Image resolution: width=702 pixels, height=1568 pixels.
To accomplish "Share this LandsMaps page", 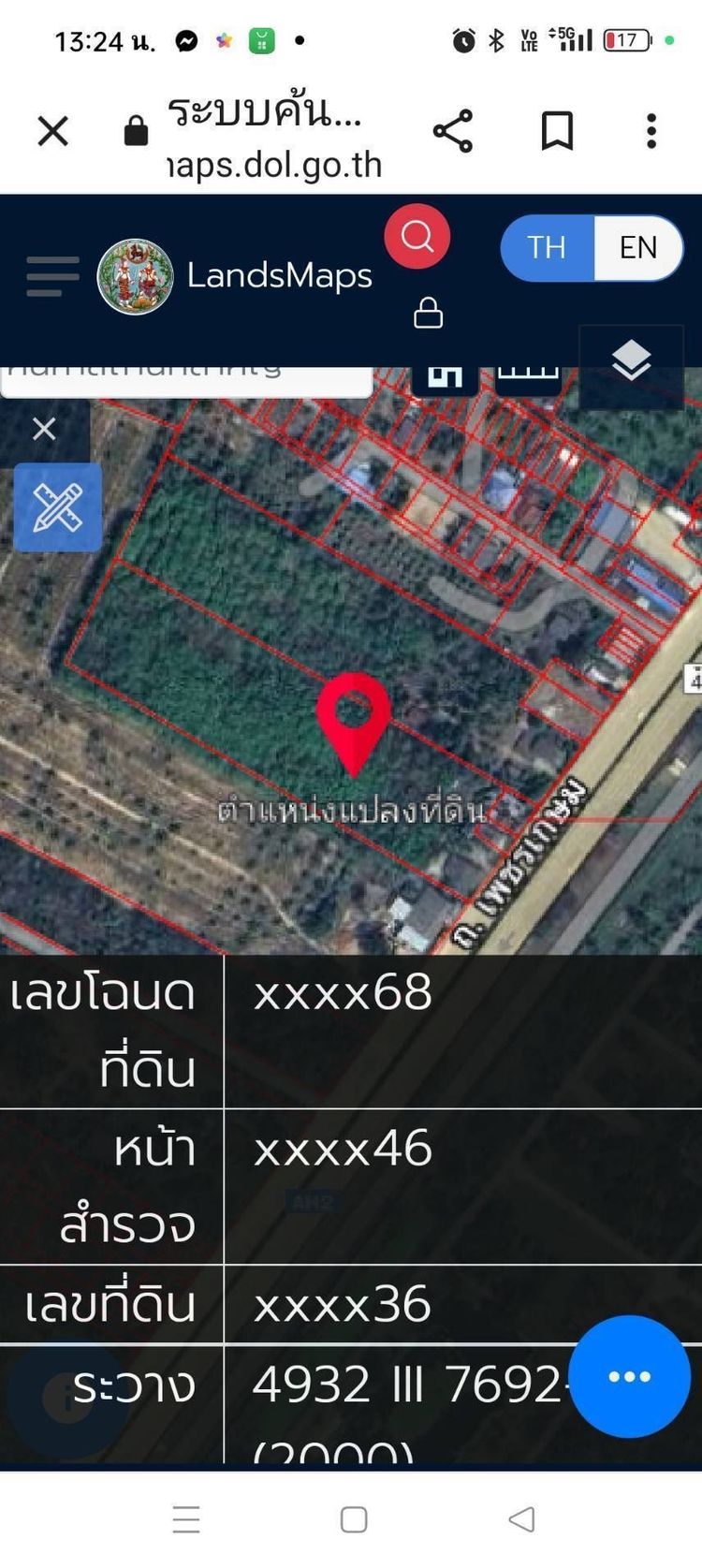I will (453, 131).
